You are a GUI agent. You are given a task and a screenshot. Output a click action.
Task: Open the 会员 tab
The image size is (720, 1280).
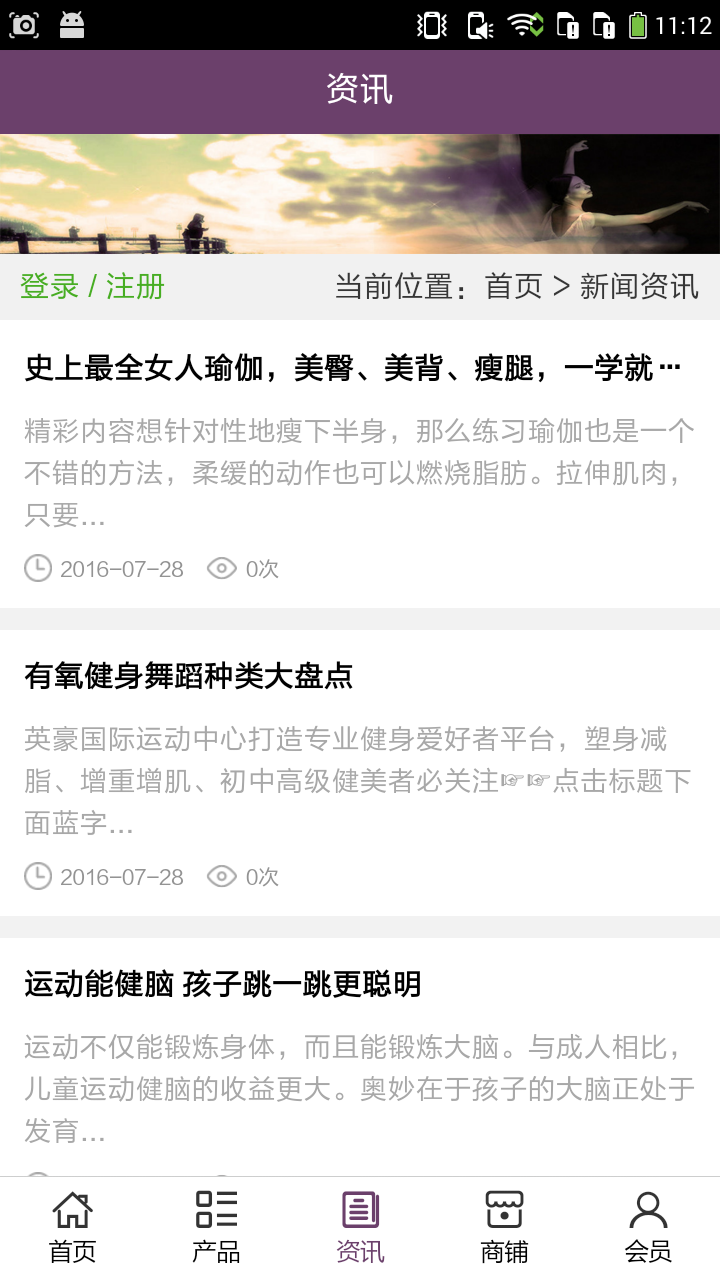point(648,1226)
